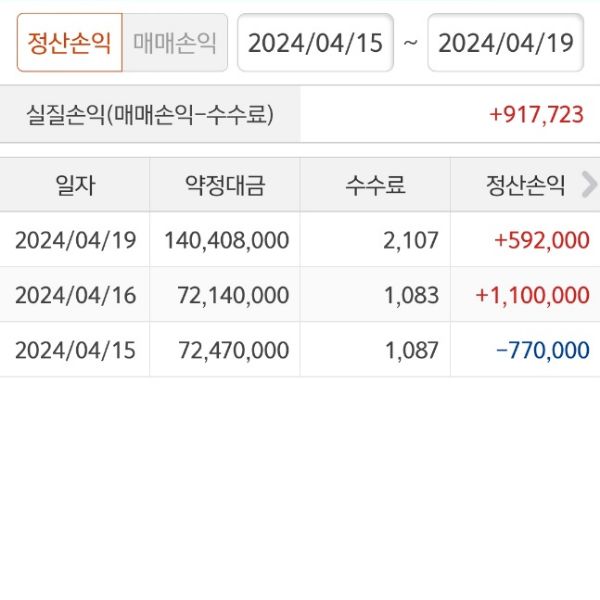View details for 2024/04/16 row
This screenshot has width=600, height=600.
pos(300,295)
